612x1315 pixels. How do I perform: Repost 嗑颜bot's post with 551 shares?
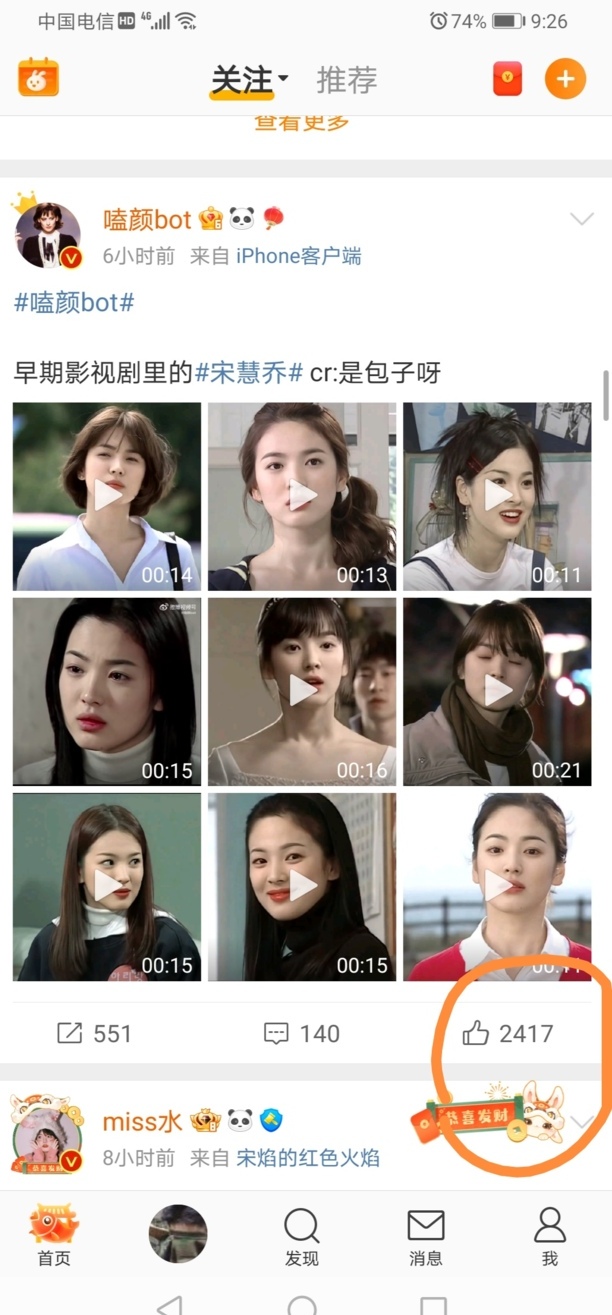tap(95, 1034)
